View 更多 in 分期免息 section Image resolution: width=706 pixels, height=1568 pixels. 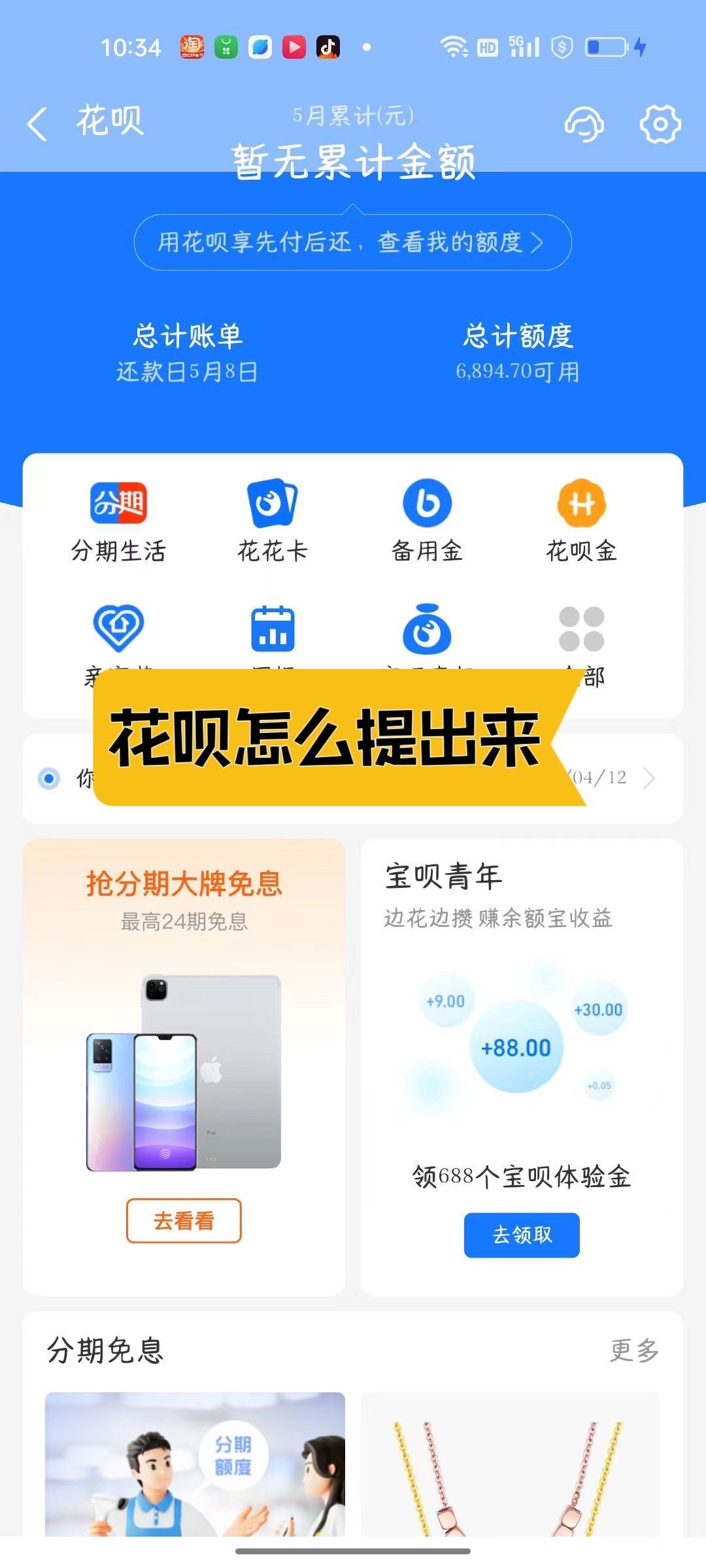coord(634,1350)
